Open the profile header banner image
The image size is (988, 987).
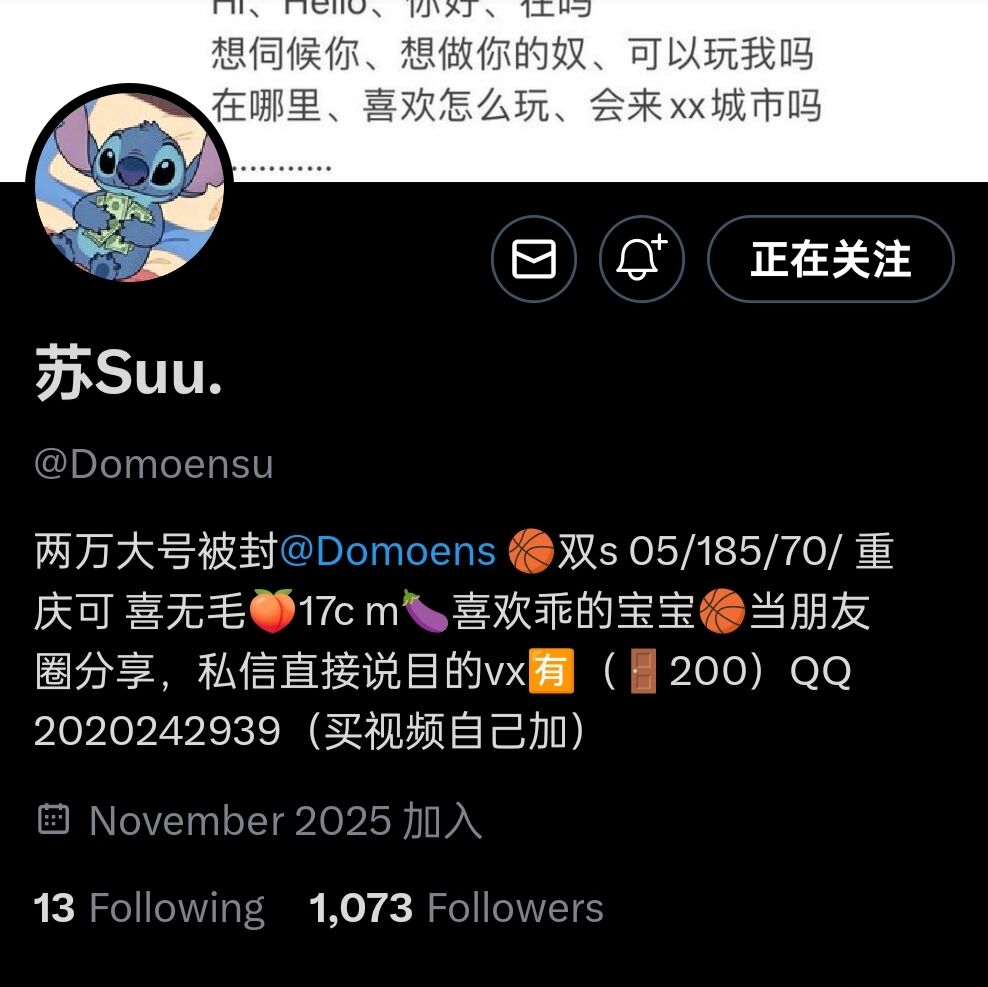600,80
